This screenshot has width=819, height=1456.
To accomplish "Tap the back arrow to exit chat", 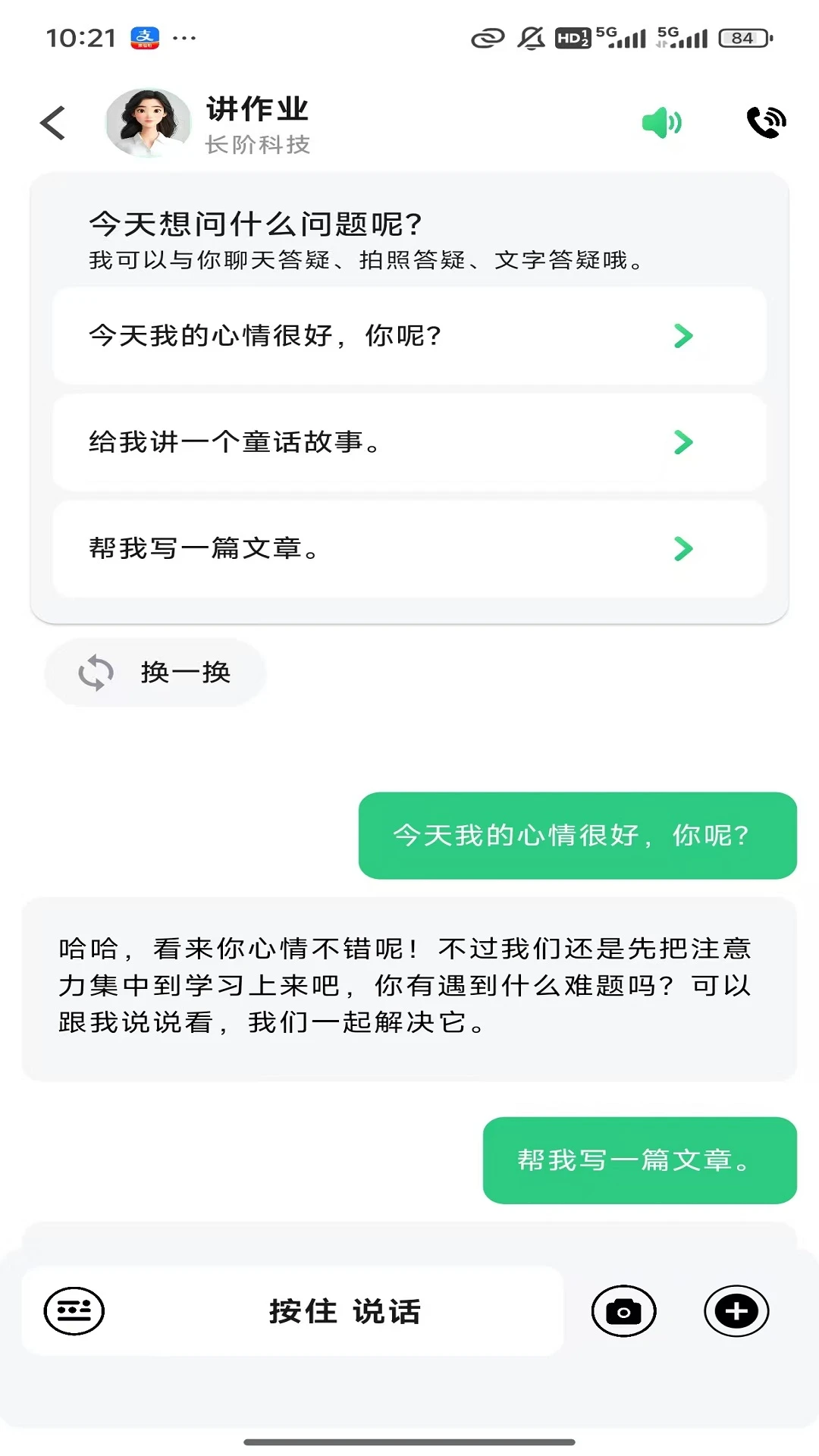I will pyautogui.click(x=52, y=123).
